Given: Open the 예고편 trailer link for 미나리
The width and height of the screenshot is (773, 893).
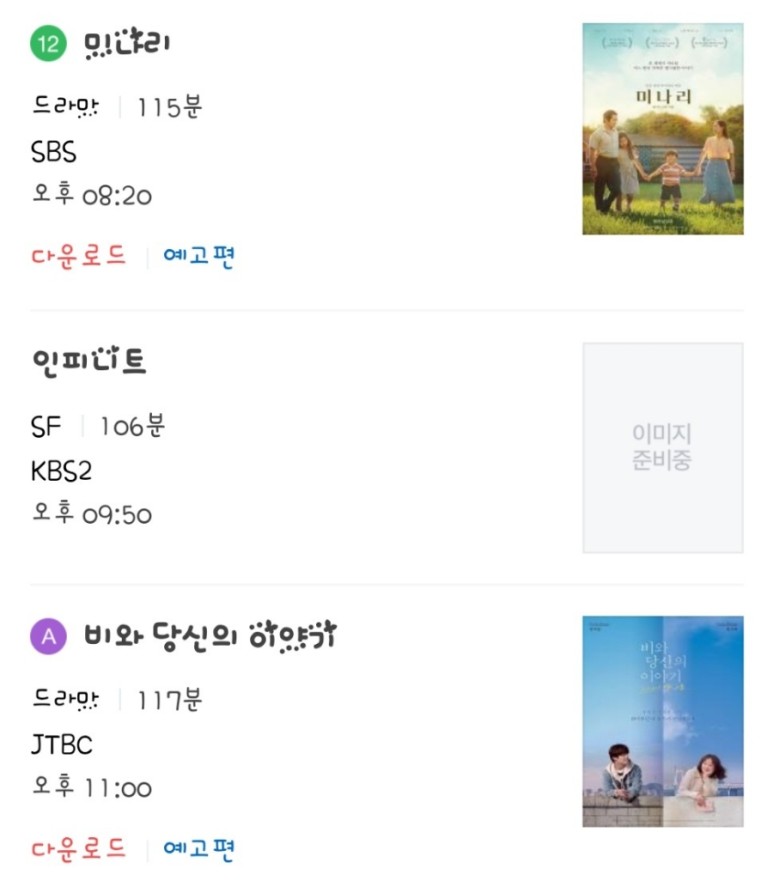Looking at the screenshot, I should pyautogui.click(x=198, y=255).
